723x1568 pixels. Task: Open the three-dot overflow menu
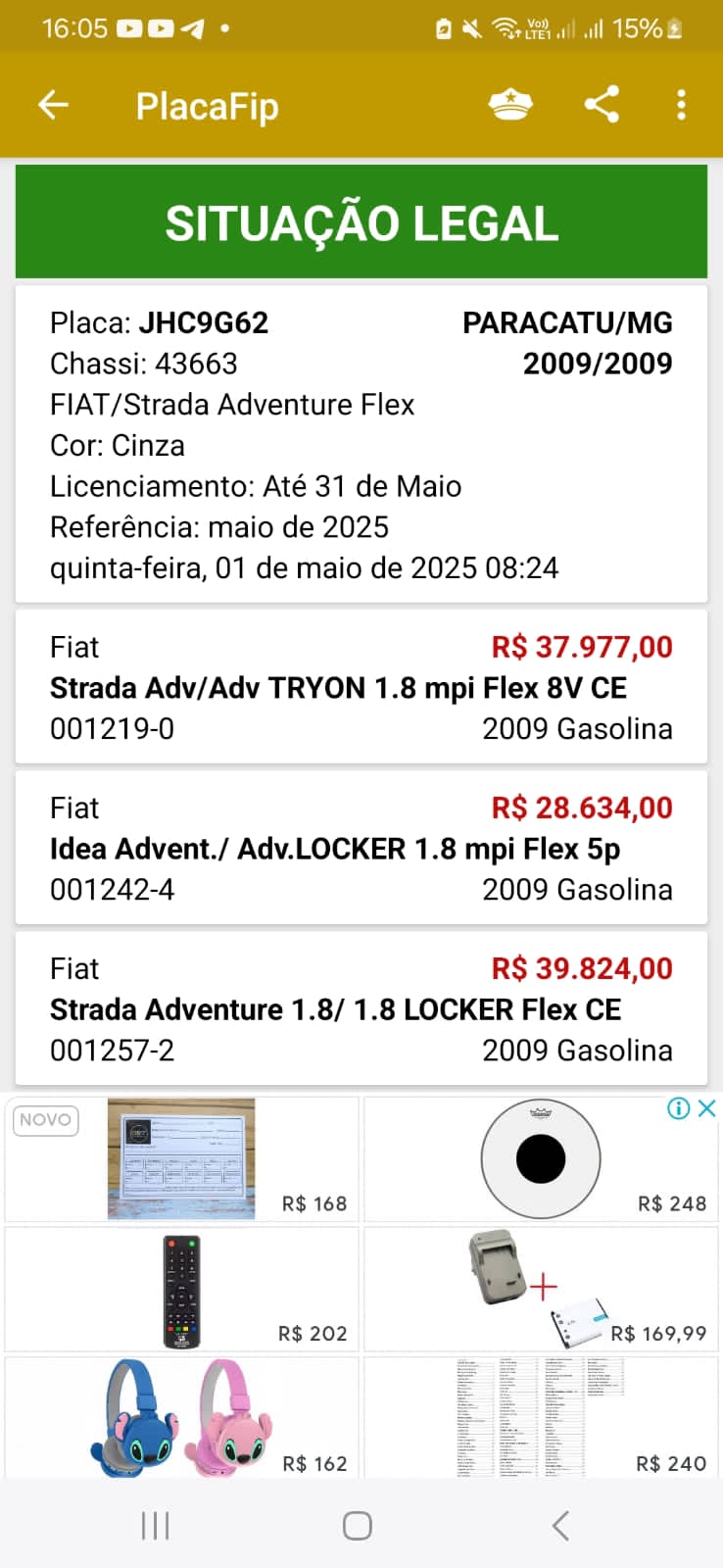pos(681,104)
